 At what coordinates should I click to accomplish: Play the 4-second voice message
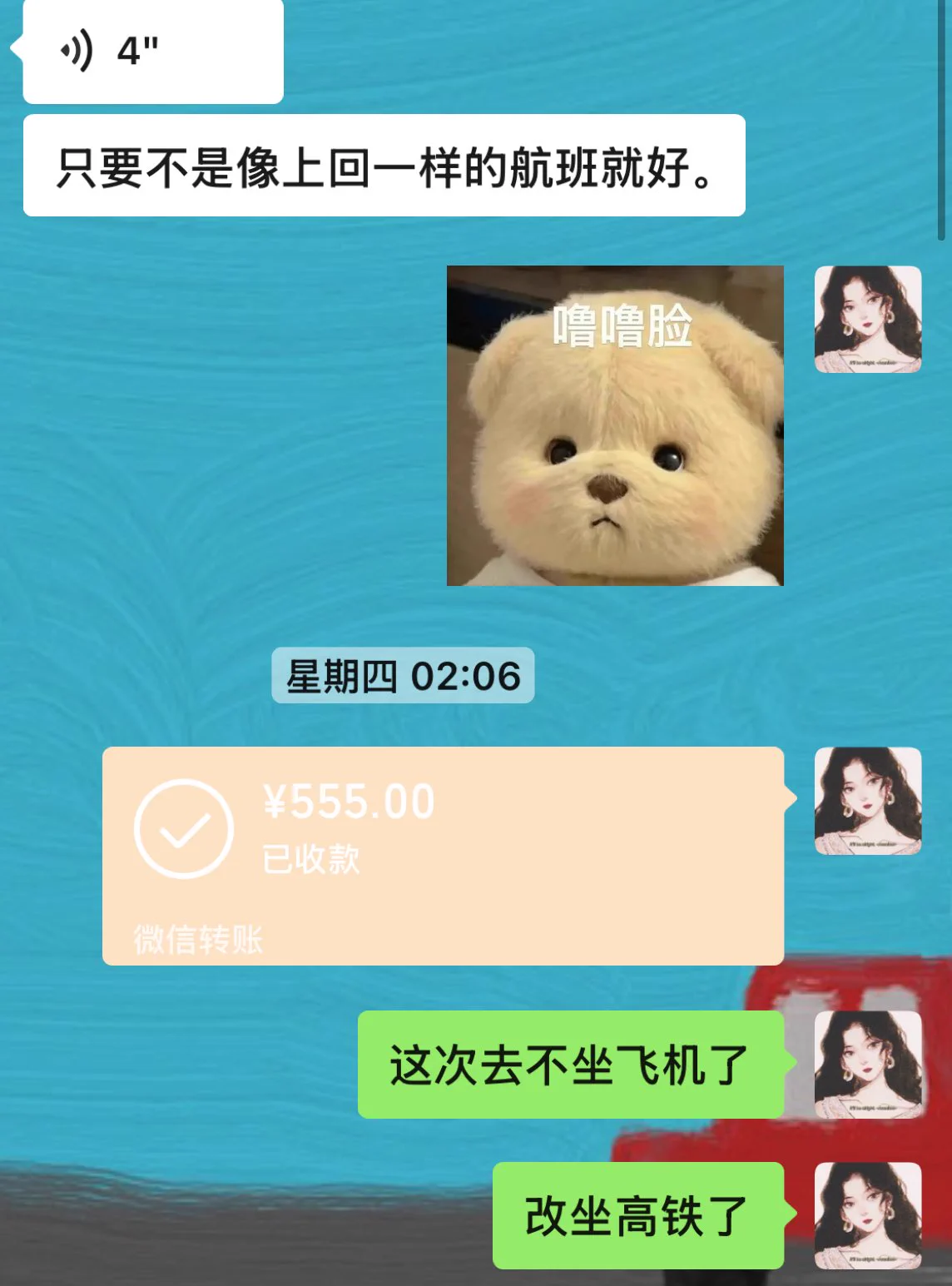click(x=152, y=52)
